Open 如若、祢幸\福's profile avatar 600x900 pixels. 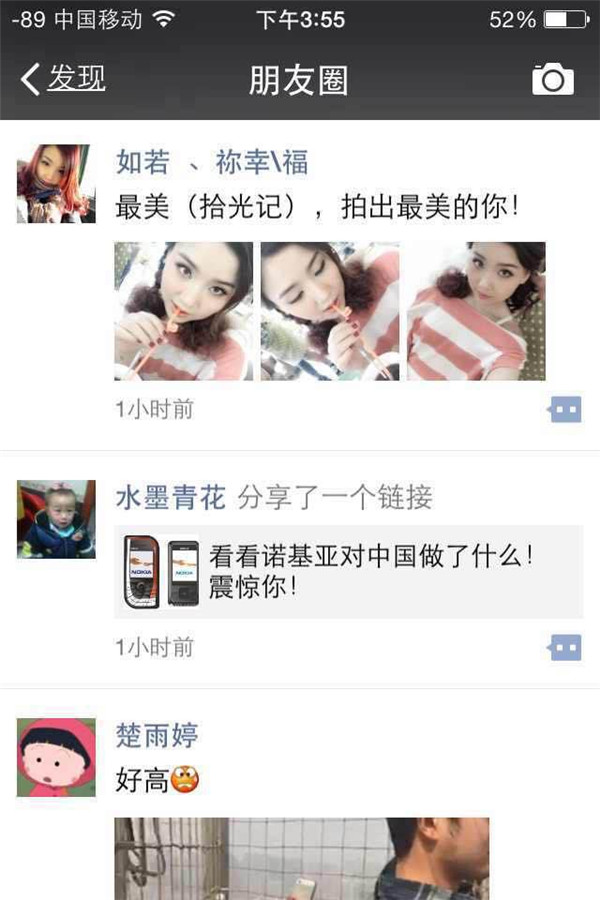click(x=56, y=183)
